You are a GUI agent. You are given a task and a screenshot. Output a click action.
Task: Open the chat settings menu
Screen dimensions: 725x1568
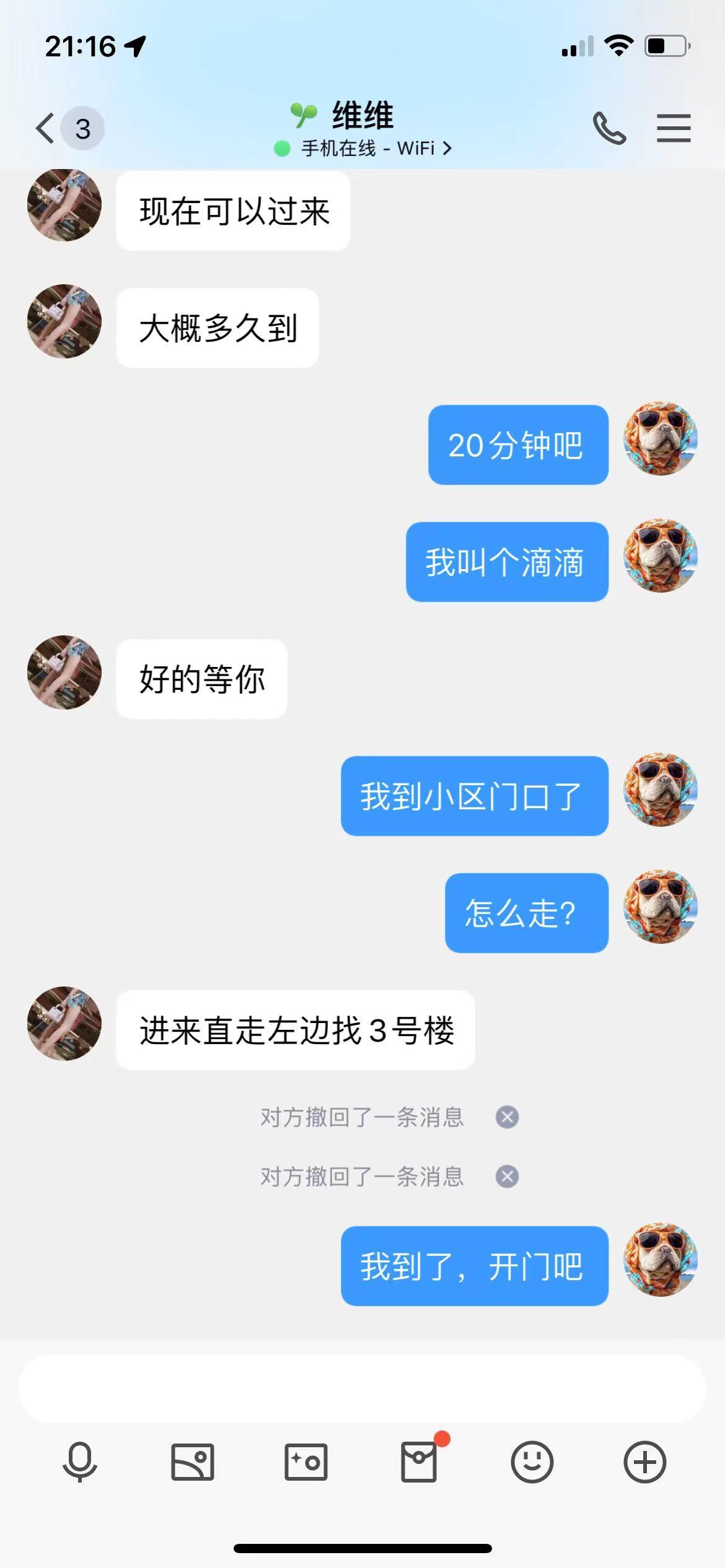click(674, 128)
